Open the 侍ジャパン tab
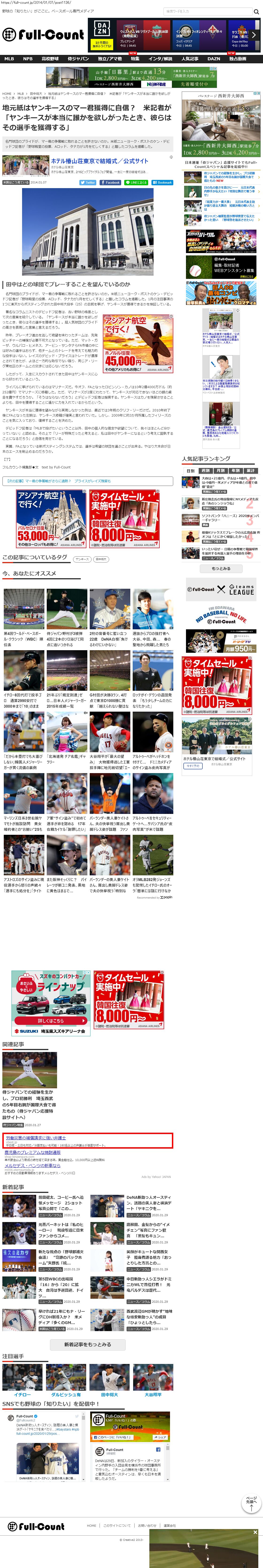Viewport: 263px width, 1568px height. [78, 59]
